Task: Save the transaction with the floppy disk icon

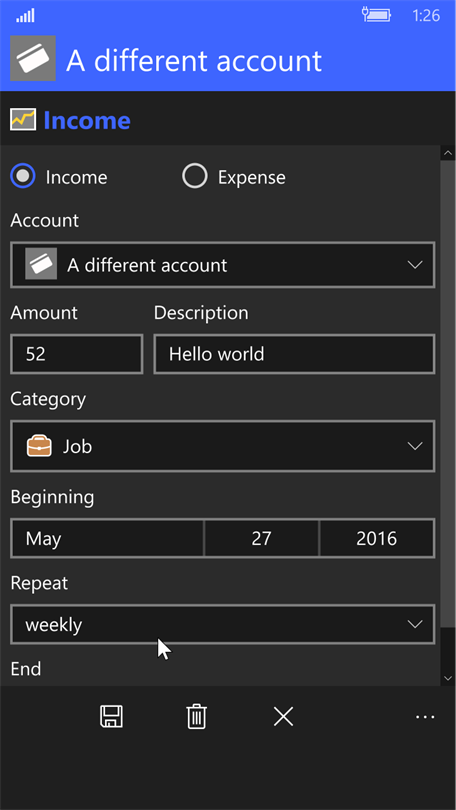Action: 111,716
